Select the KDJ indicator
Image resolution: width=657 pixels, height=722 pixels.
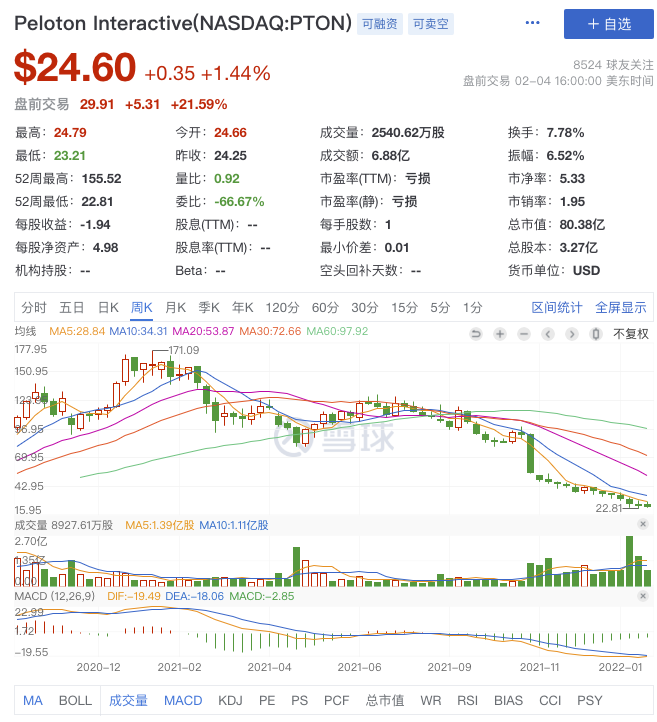tap(230, 700)
